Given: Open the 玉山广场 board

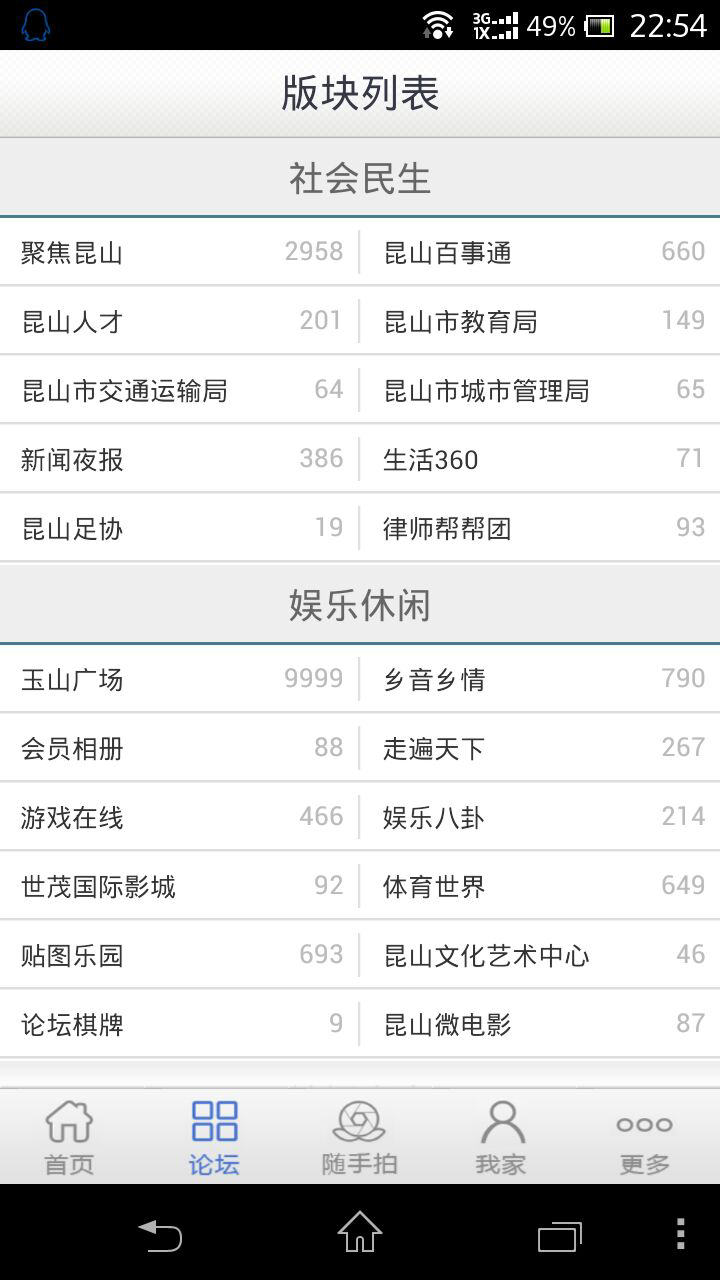Looking at the screenshot, I should (180, 680).
